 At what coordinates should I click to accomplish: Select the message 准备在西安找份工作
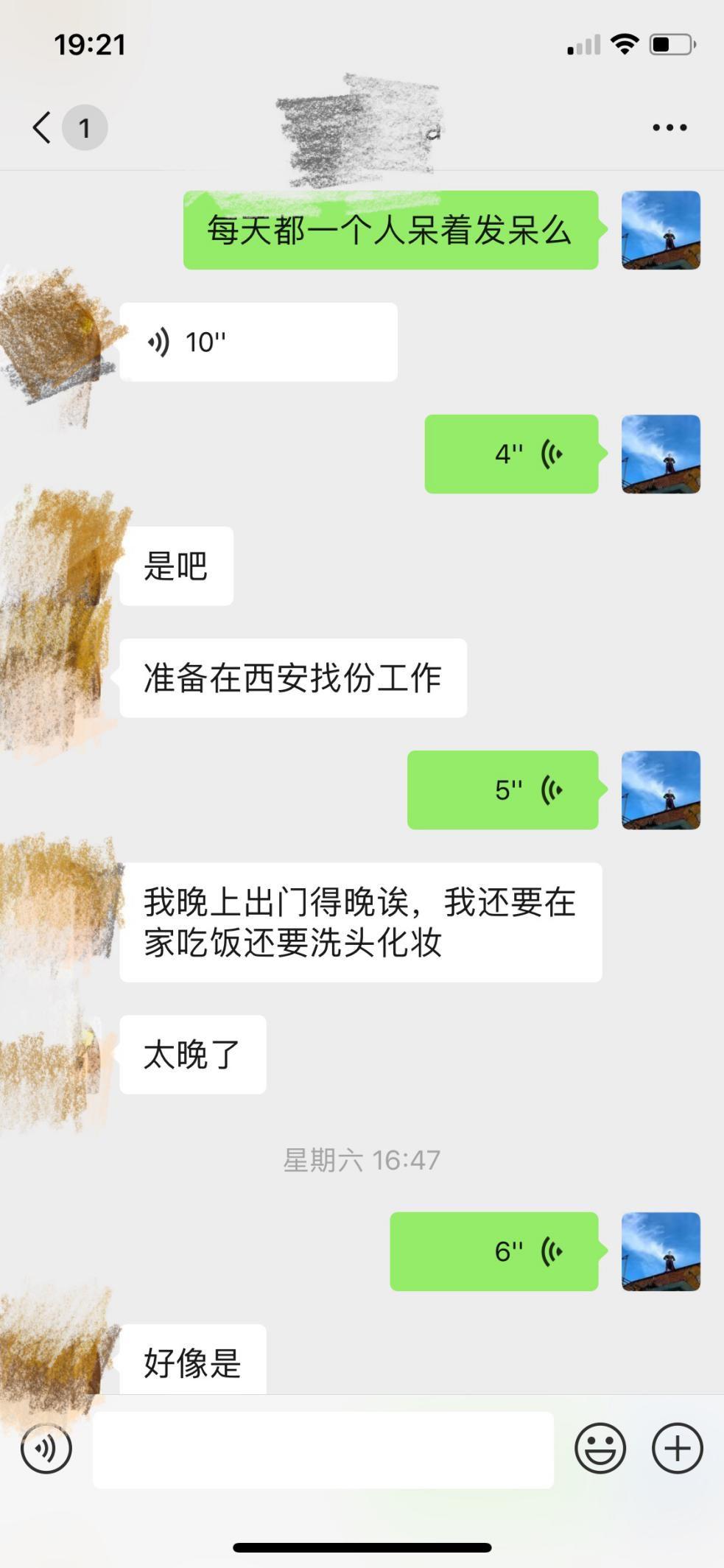click(292, 678)
